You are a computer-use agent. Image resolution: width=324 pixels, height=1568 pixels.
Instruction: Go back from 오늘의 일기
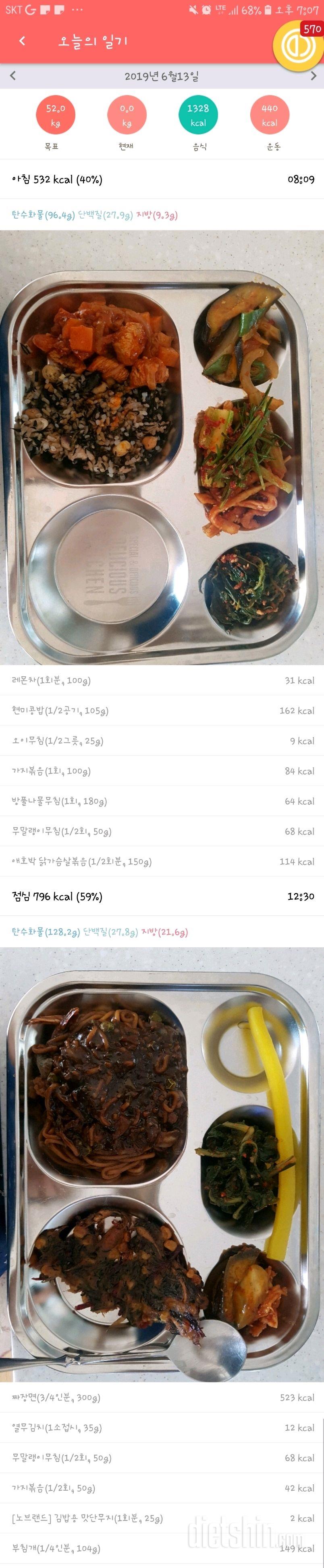tap(23, 41)
